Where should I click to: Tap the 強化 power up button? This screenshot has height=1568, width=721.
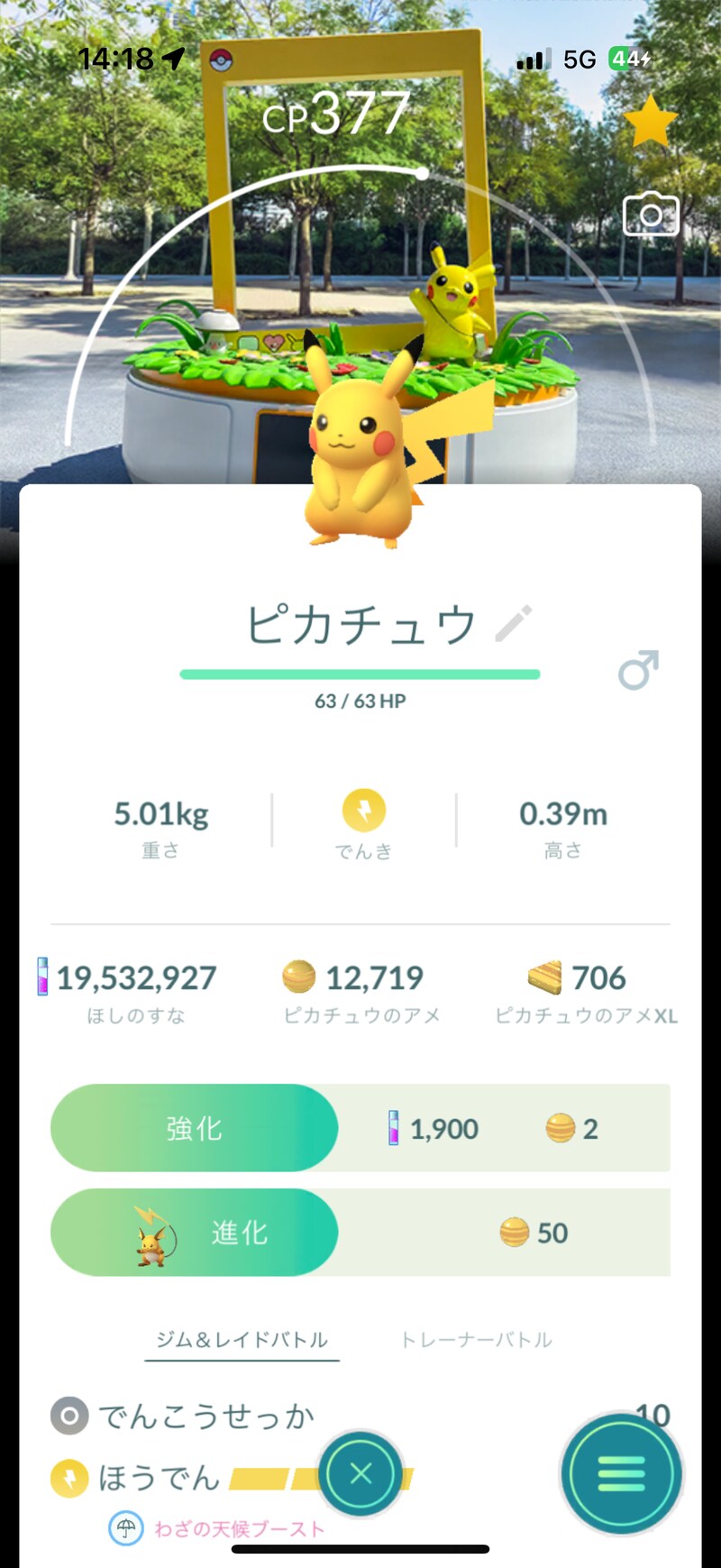pos(195,1128)
